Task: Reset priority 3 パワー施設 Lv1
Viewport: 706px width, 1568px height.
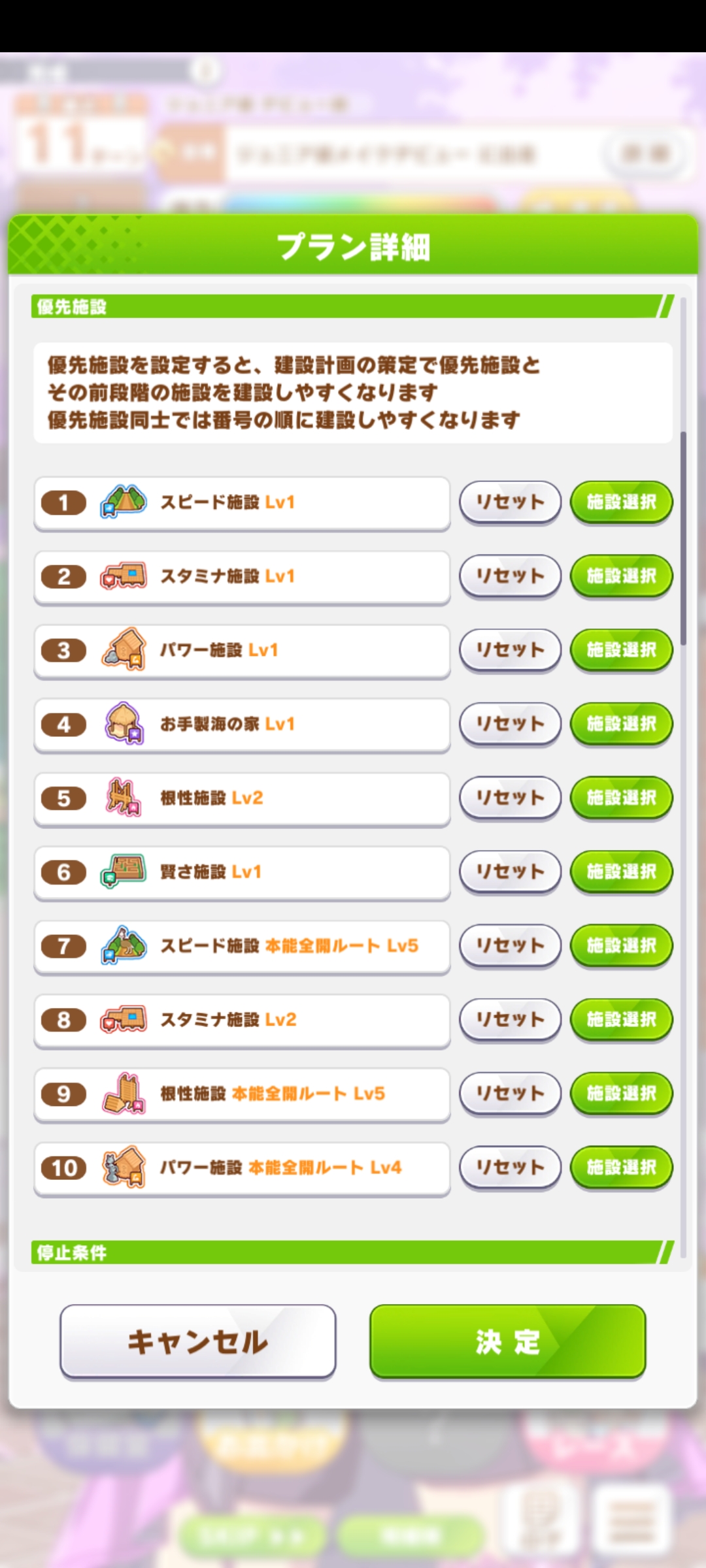Action: pos(510,650)
